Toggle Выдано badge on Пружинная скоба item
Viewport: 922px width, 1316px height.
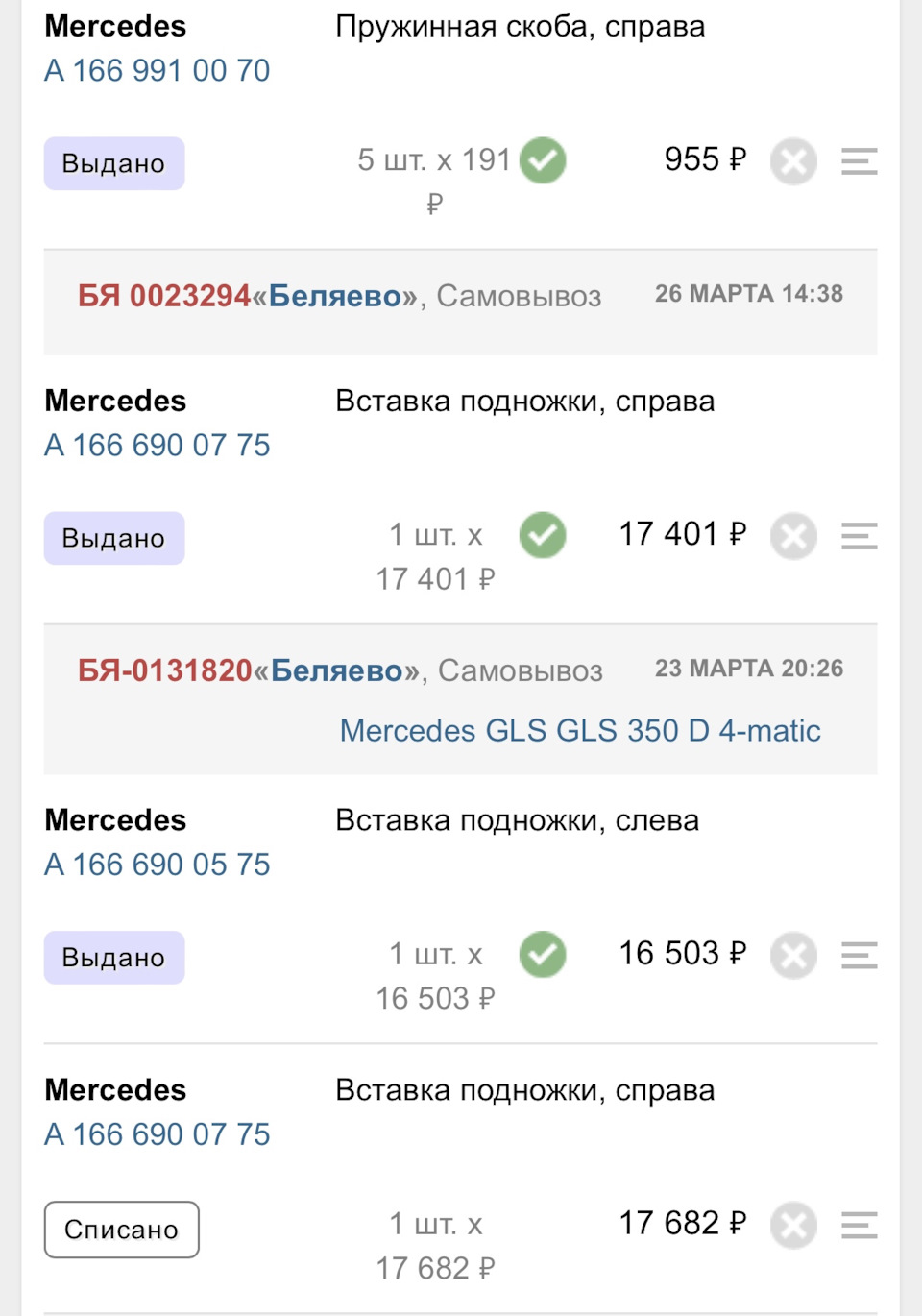coord(113,162)
